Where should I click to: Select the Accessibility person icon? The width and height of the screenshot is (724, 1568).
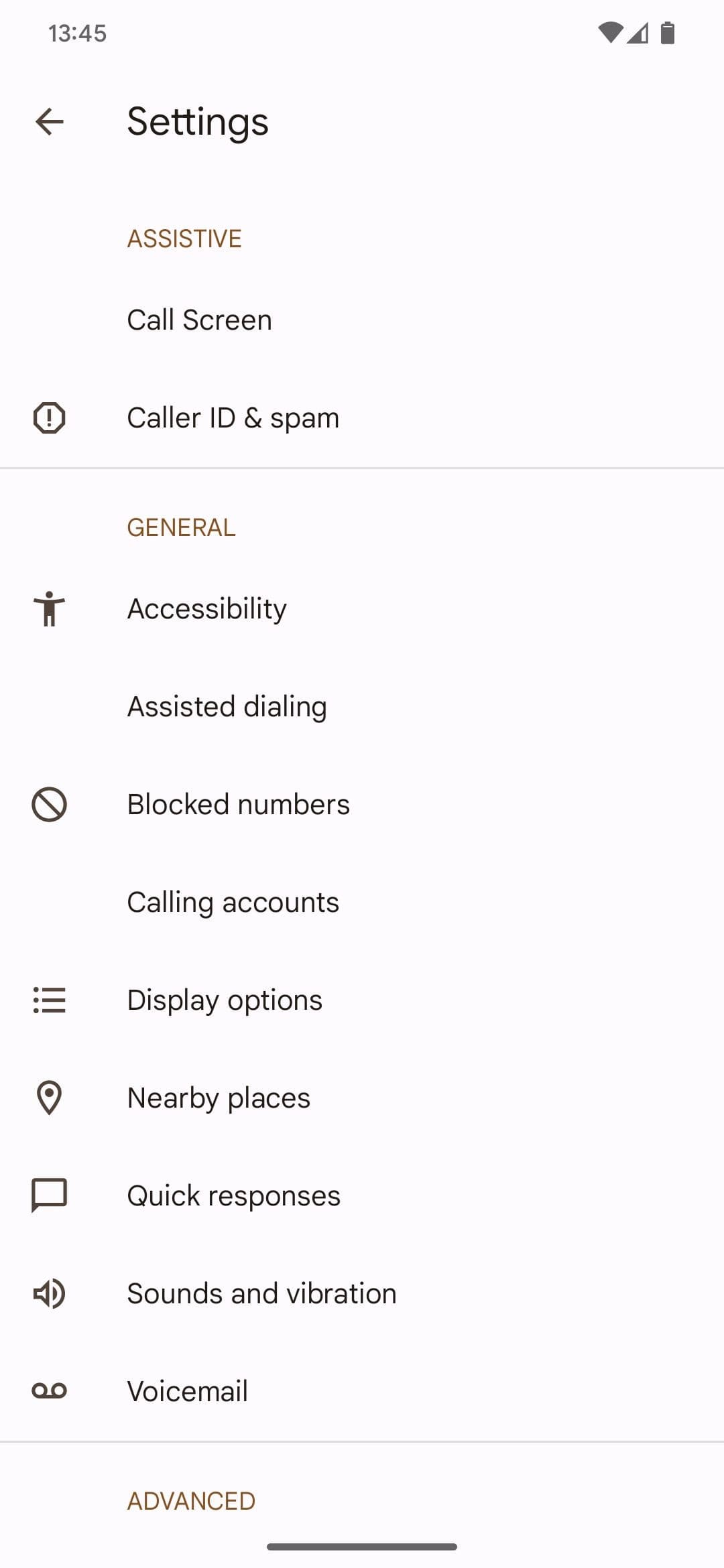point(49,608)
